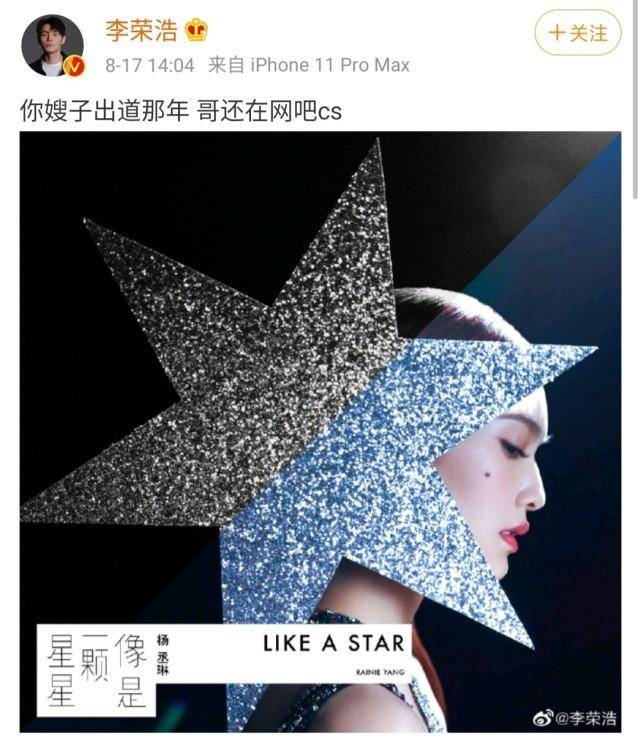Open the username 李荣浩 profile link
641x751 pixels.
[140, 30]
